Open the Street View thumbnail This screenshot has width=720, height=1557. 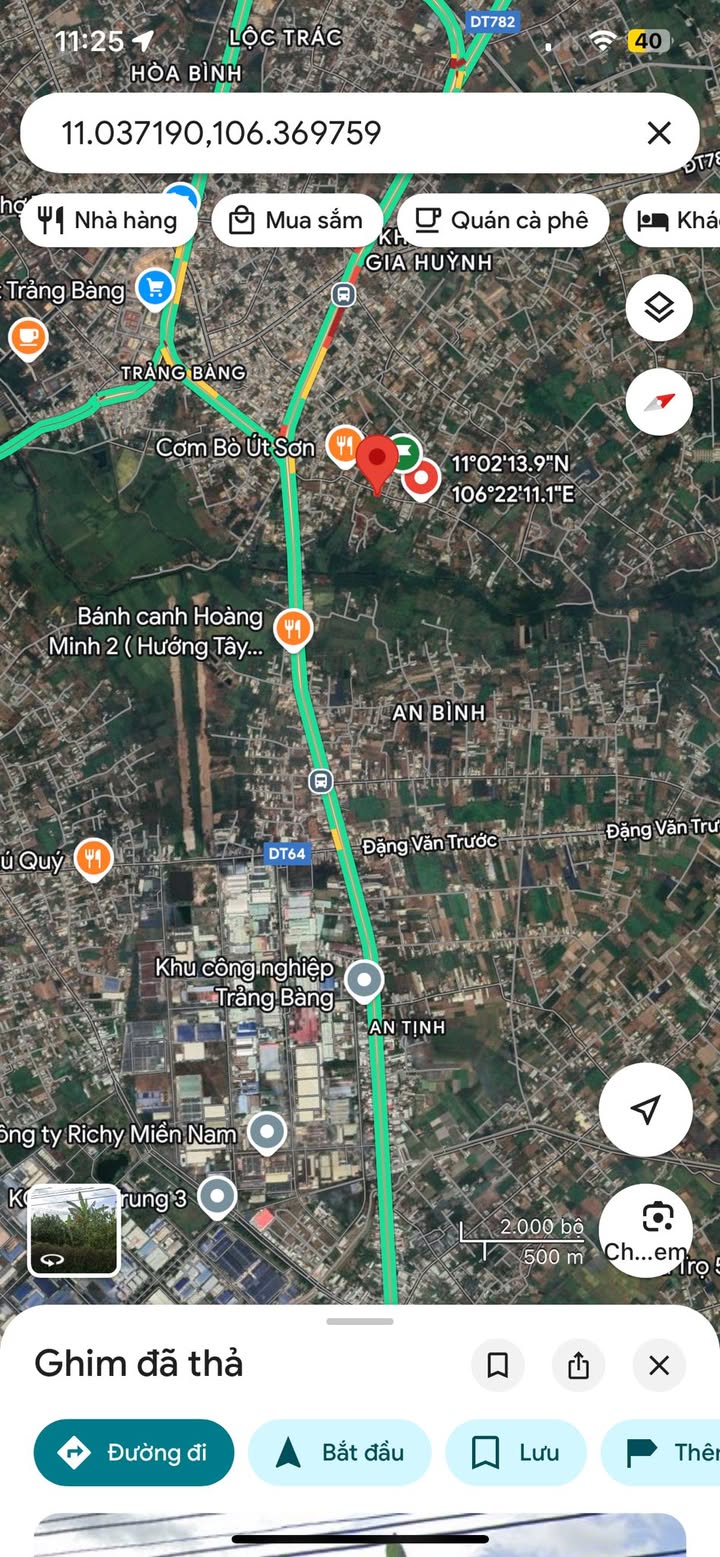74,1231
